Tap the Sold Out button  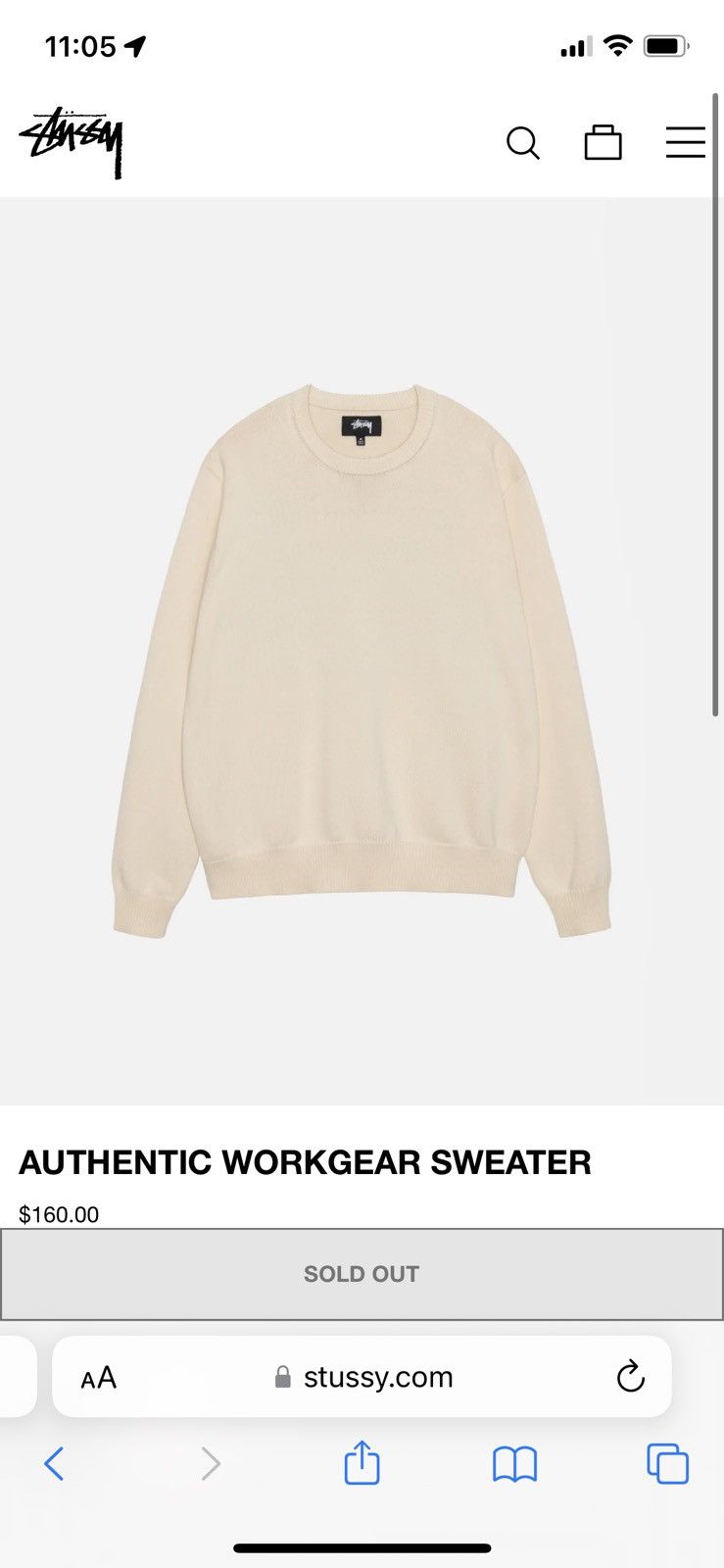pyautogui.click(x=362, y=1274)
